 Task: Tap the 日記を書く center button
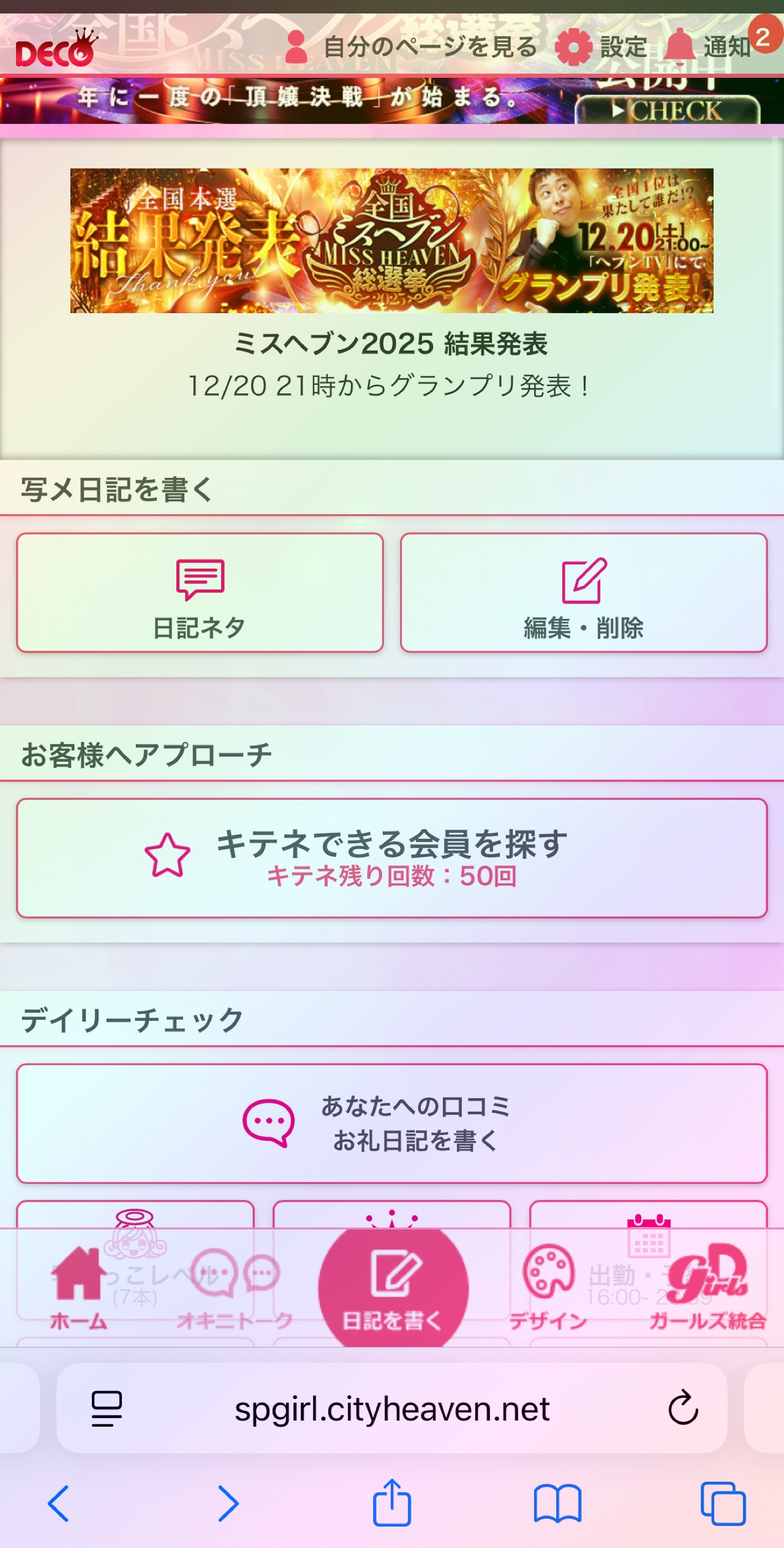(393, 1288)
